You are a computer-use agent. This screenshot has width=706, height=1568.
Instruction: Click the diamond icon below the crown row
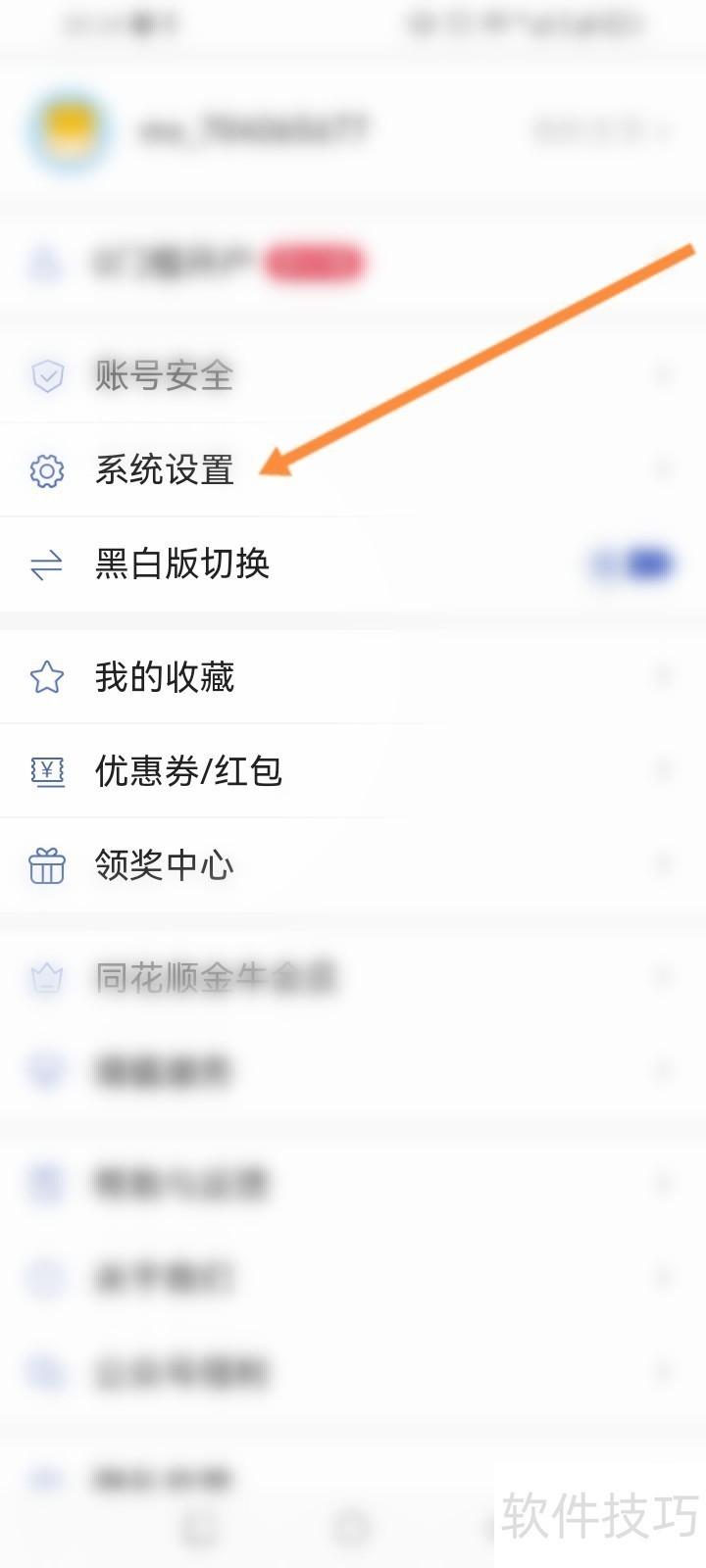tap(47, 1071)
